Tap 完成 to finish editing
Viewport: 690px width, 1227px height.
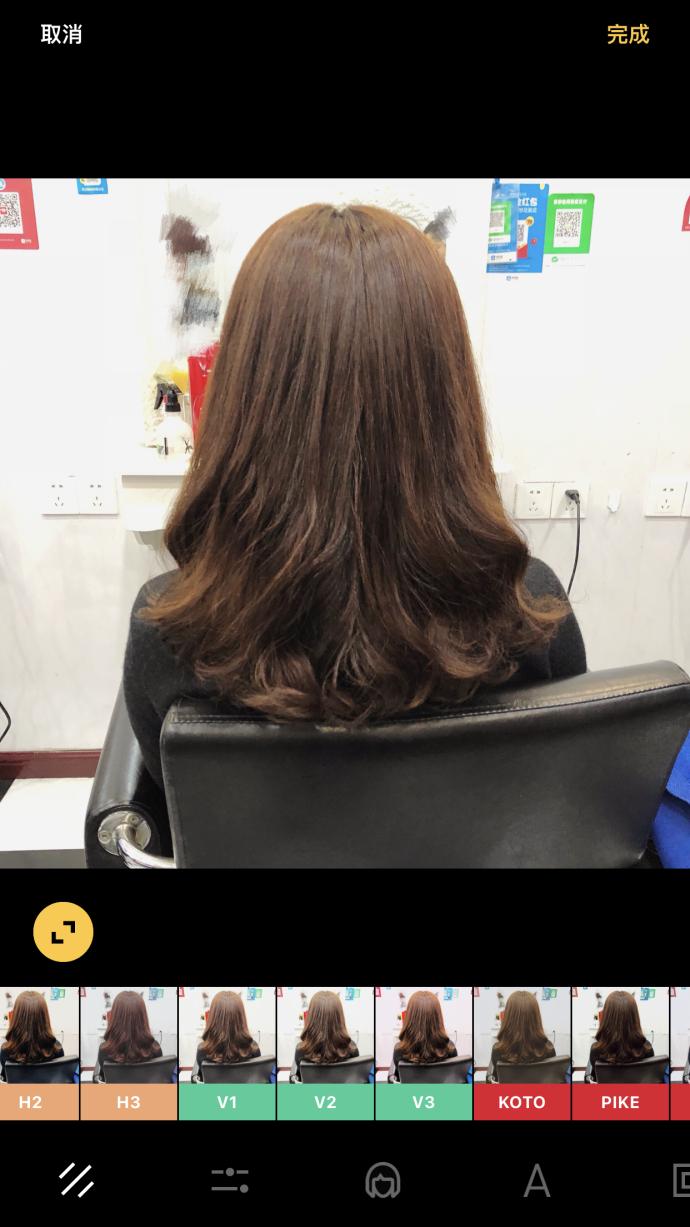pos(627,34)
